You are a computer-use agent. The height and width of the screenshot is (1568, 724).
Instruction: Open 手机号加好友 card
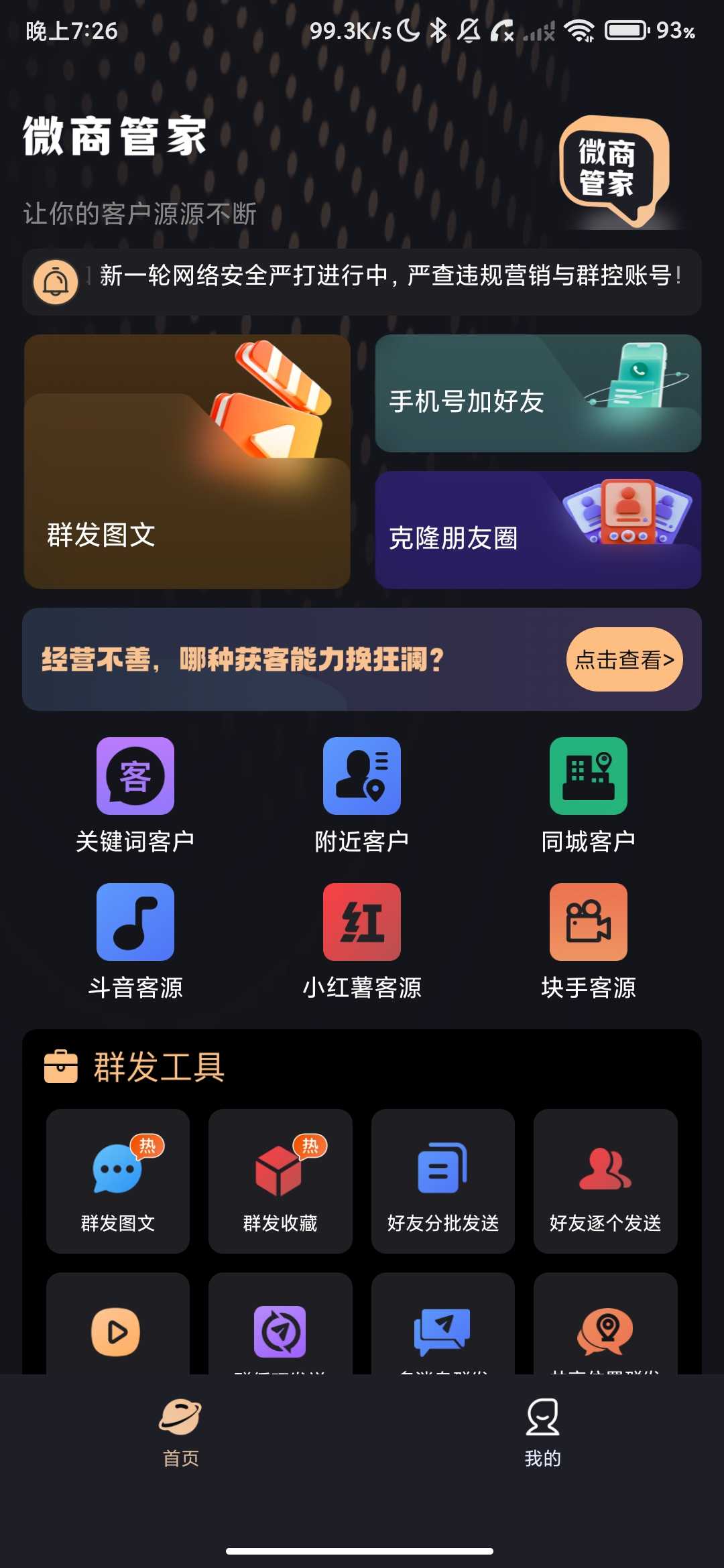[538, 393]
